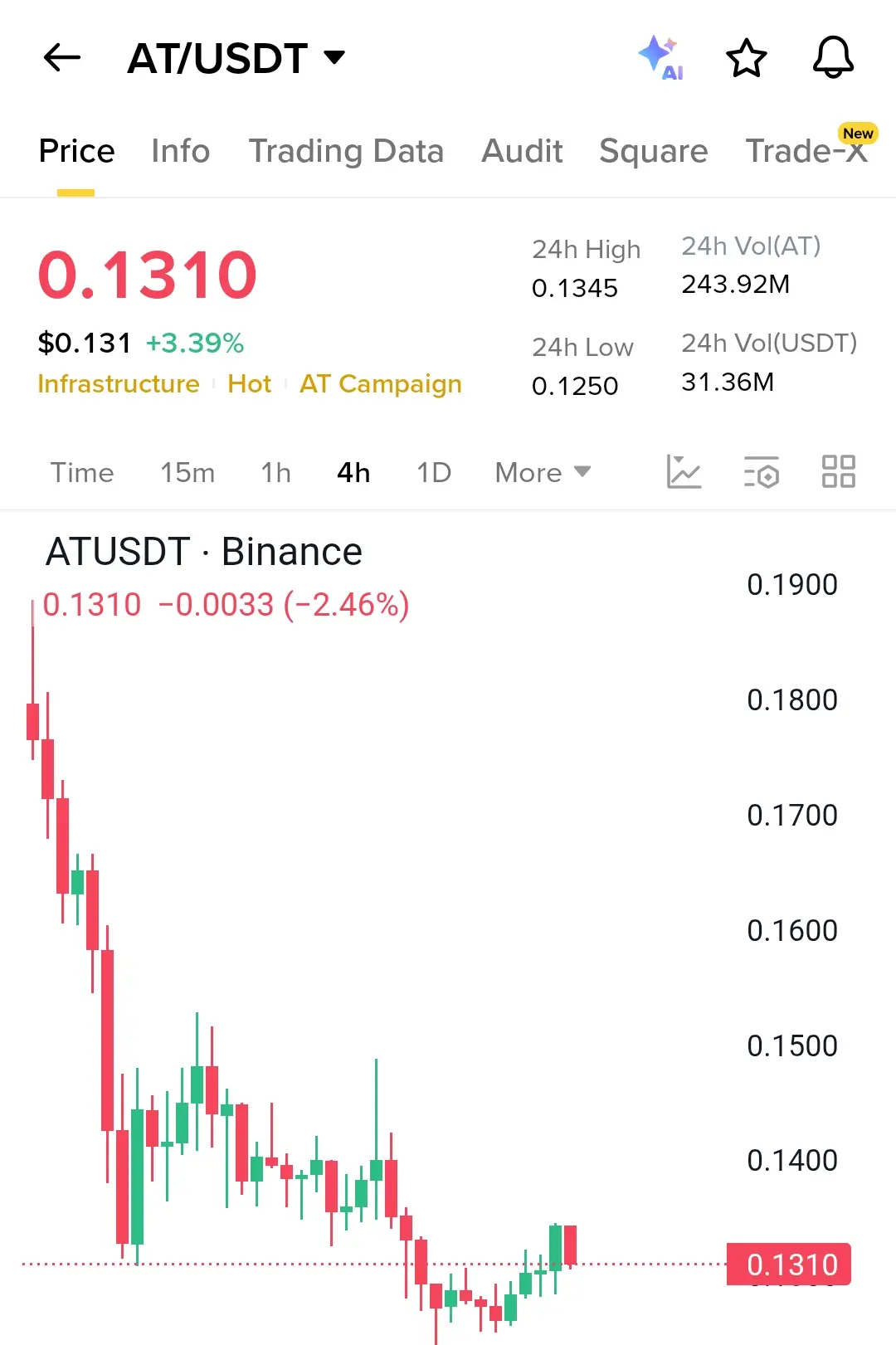The width and height of the screenshot is (896, 1345).
Task: Add AT/USDT to favorites with the star
Action: (746, 58)
